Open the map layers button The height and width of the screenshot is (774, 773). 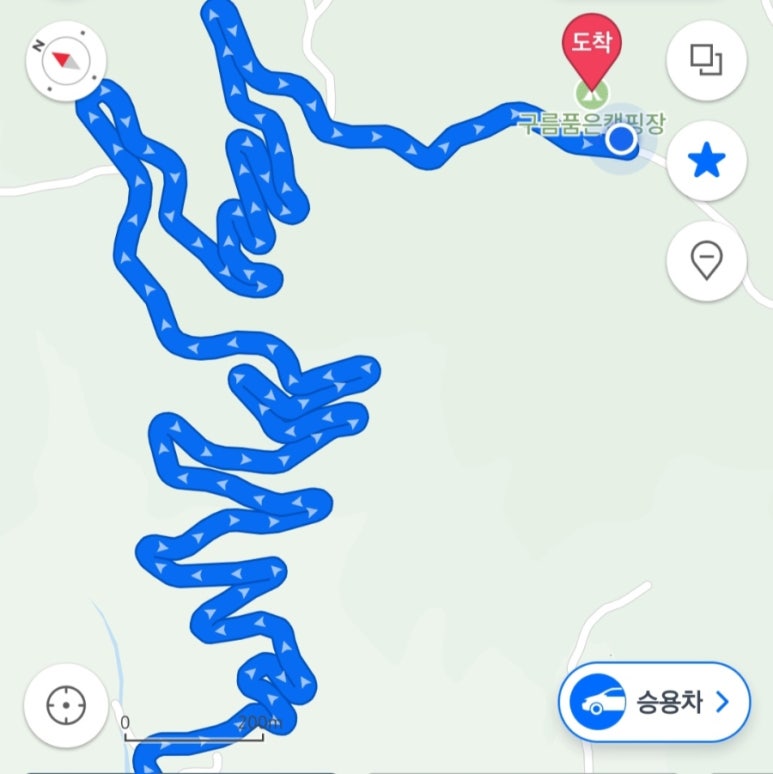coord(707,60)
